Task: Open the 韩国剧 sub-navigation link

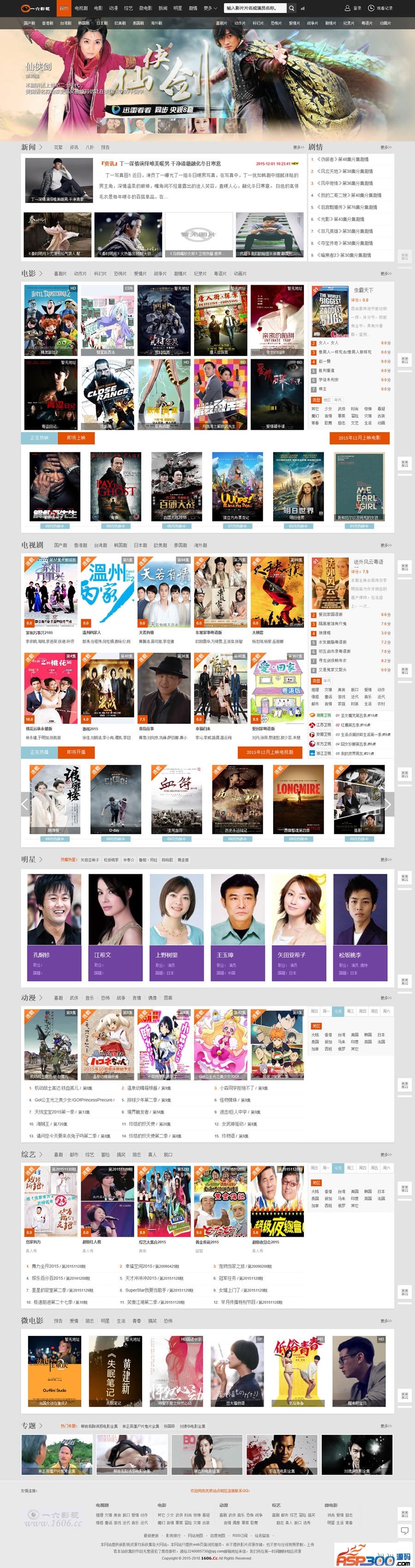Action: coord(84,23)
